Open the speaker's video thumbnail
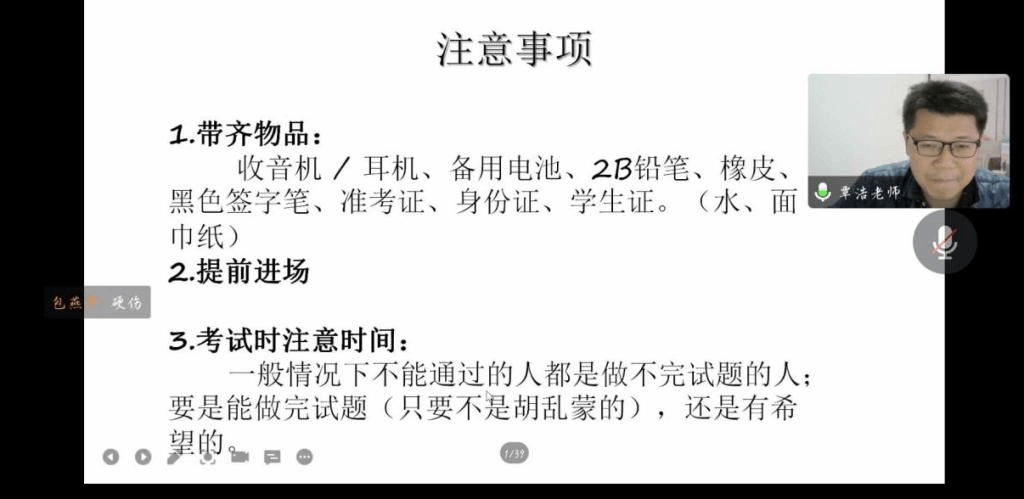Screen dimensions: 1024x499 click(x=908, y=140)
